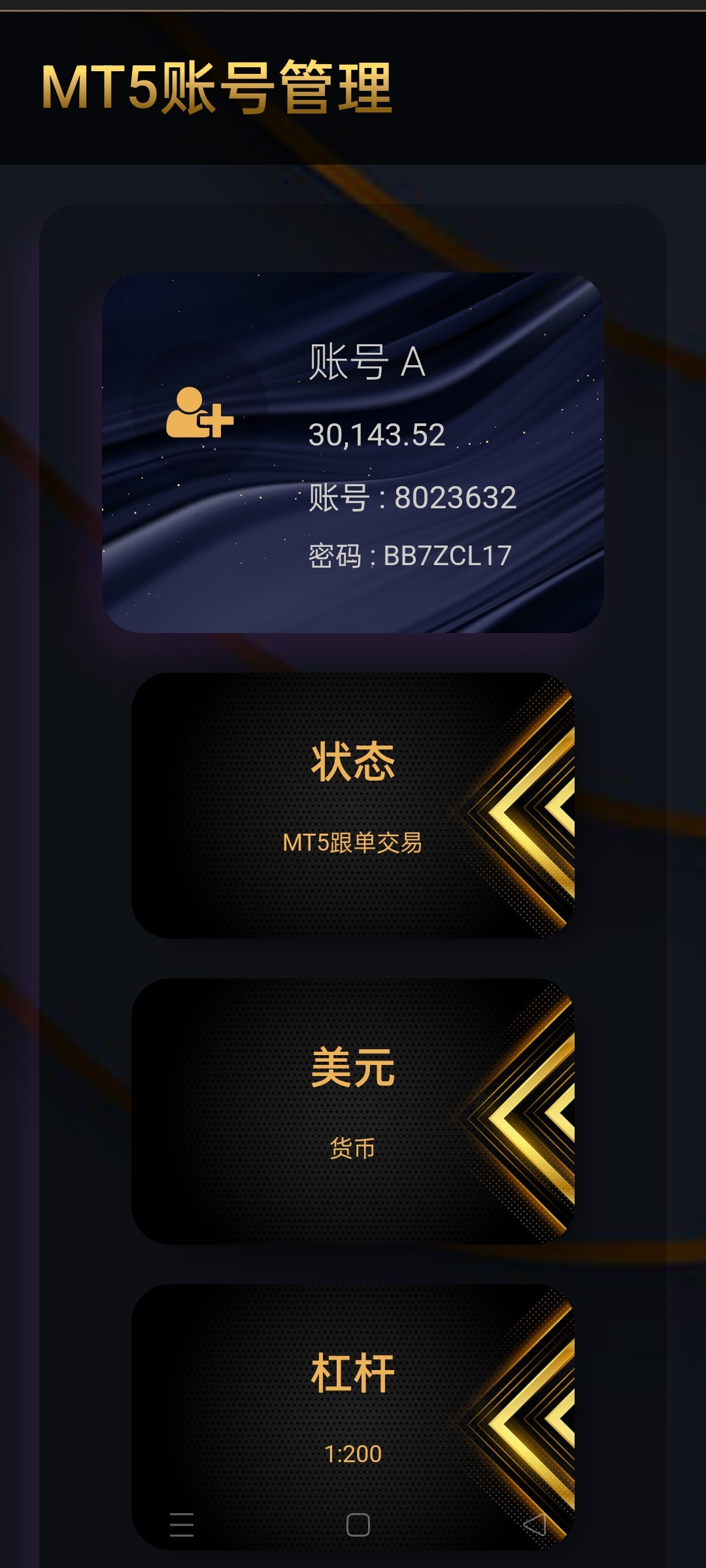Screen dimensions: 706x1568
Task: Open the 杠杆 1:200 card
Action: coord(352,1405)
